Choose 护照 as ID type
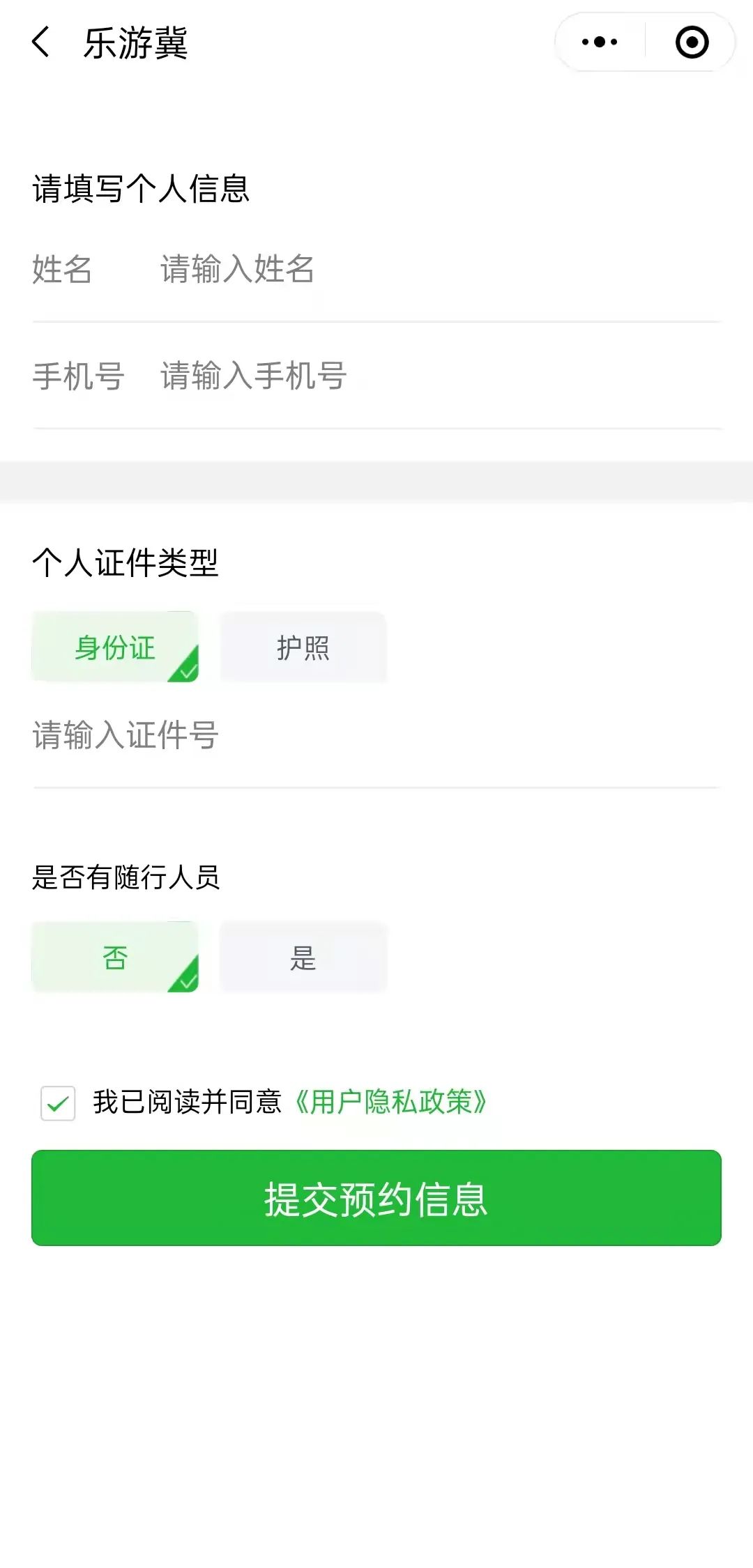Viewport: 753px width, 1568px height. tap(303, 647)
